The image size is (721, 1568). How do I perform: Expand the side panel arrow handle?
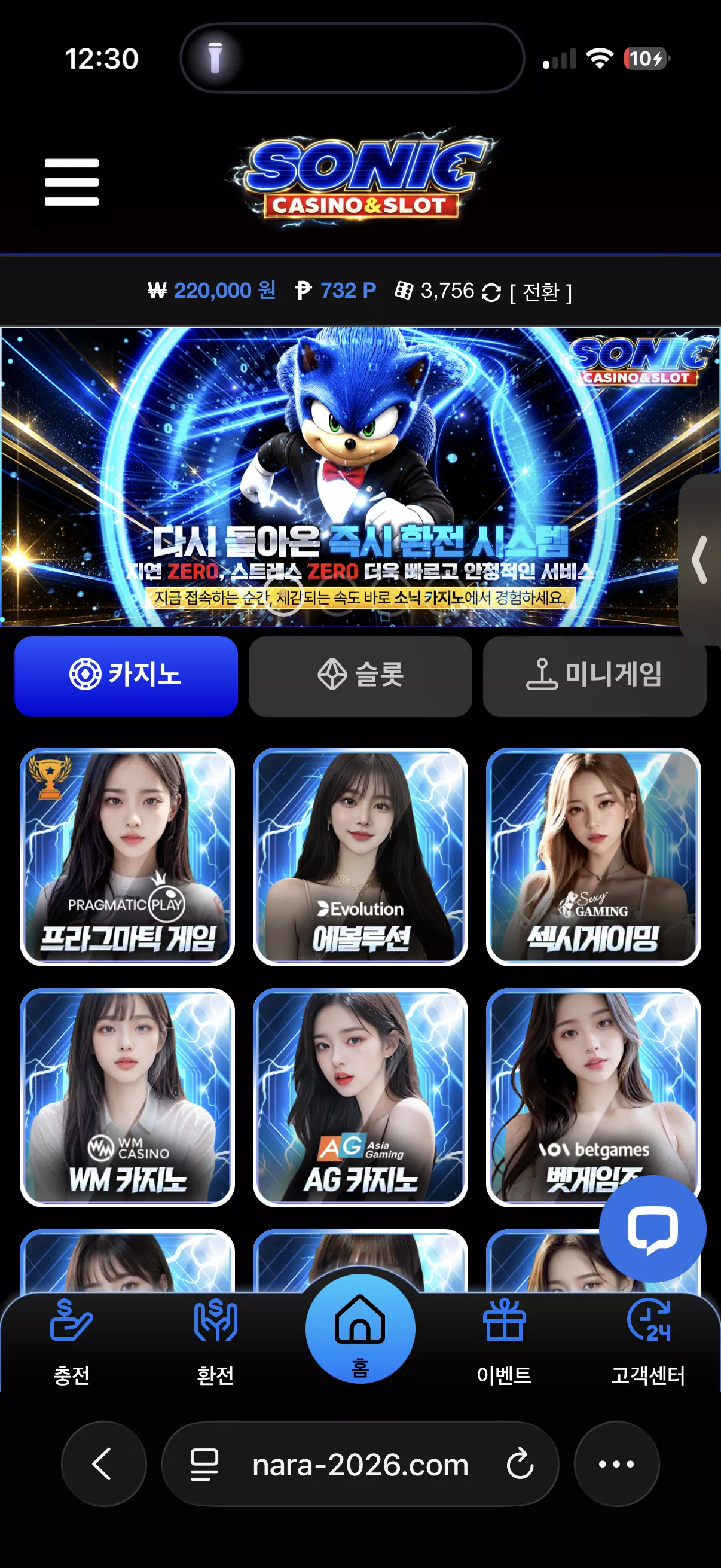pyautogui.click(x=700, y=559)
